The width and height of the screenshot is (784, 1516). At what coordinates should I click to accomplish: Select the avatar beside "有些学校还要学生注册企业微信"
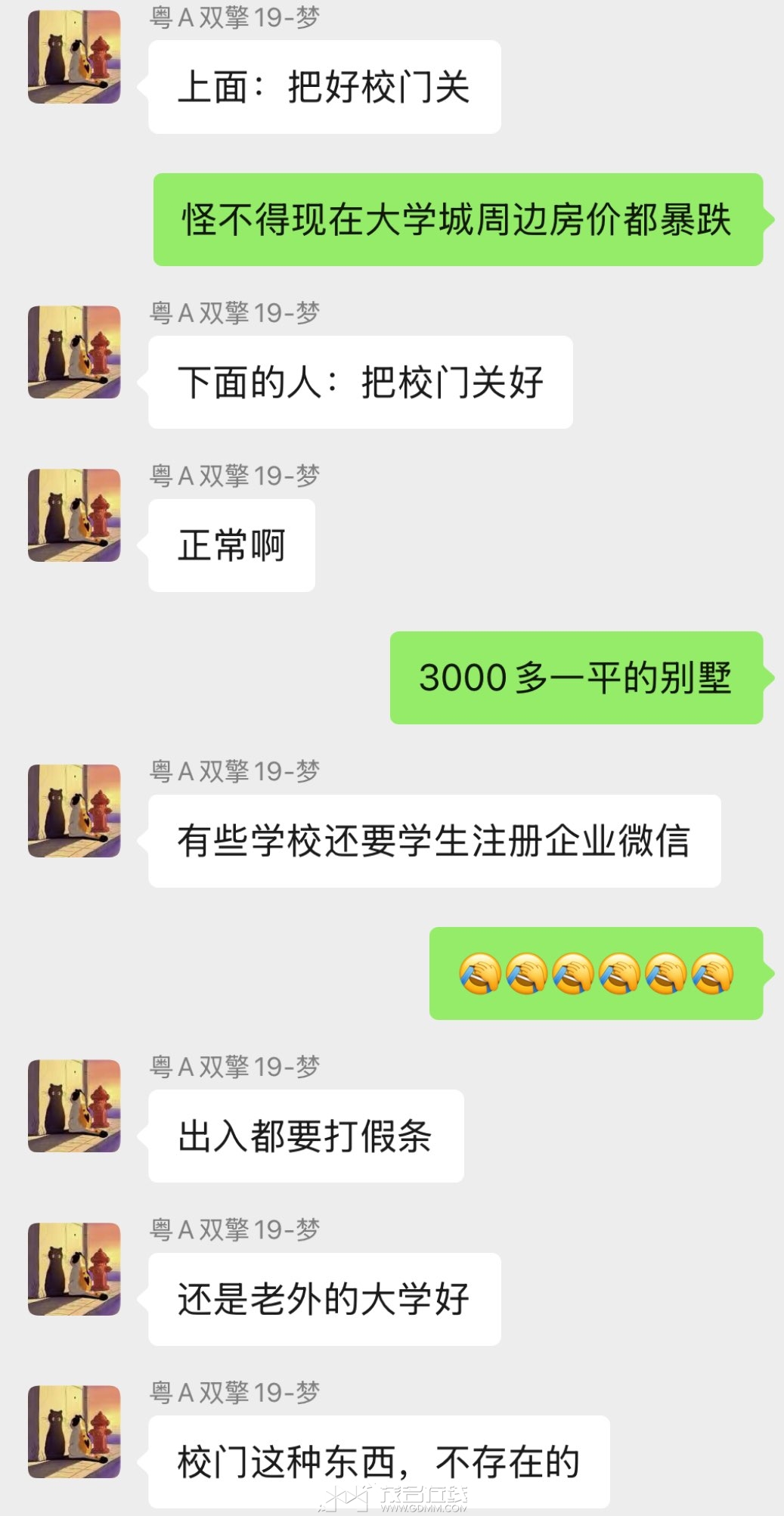(x=74, y=811)
